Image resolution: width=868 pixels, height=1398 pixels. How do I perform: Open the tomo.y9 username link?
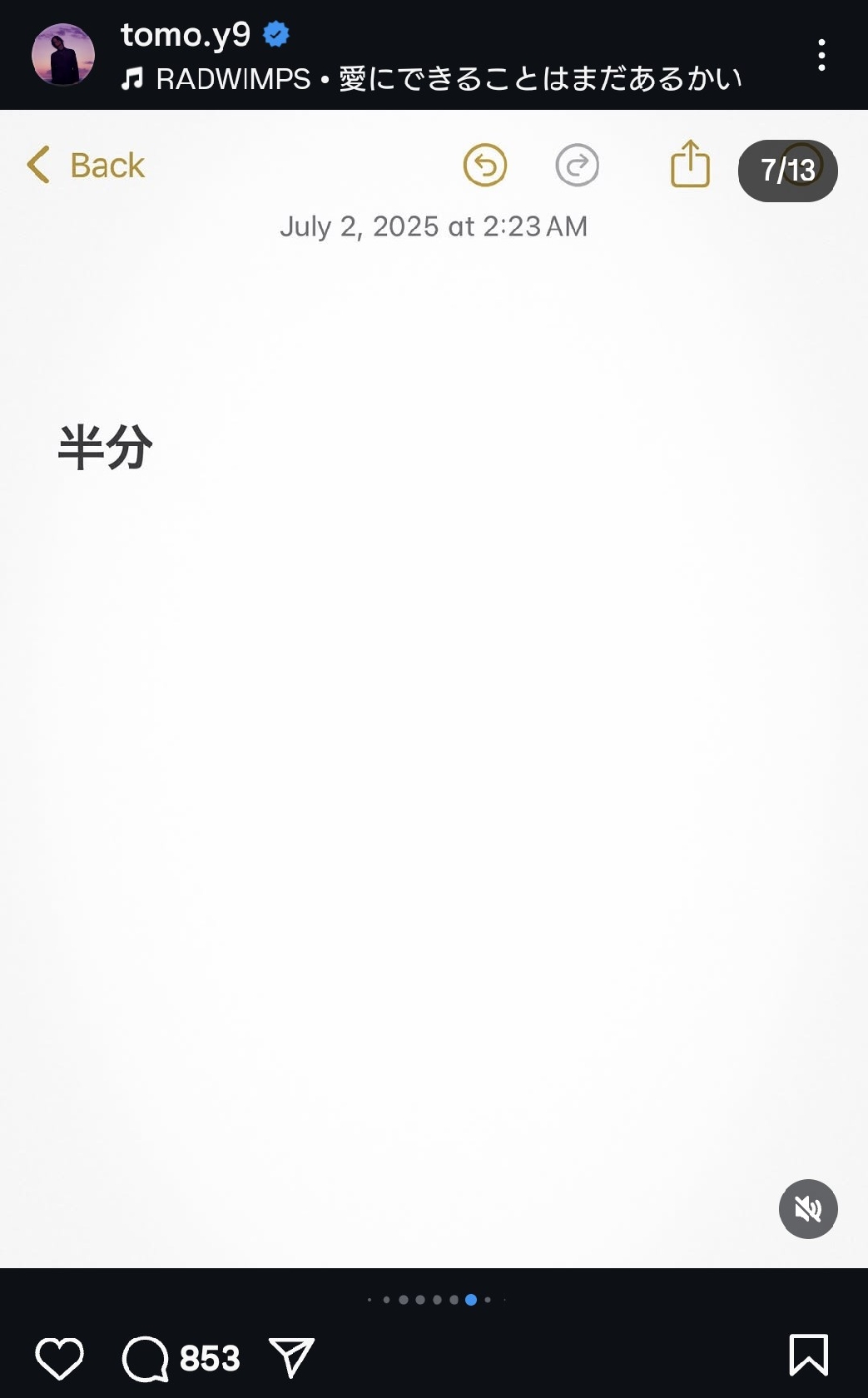click(186, 34)
